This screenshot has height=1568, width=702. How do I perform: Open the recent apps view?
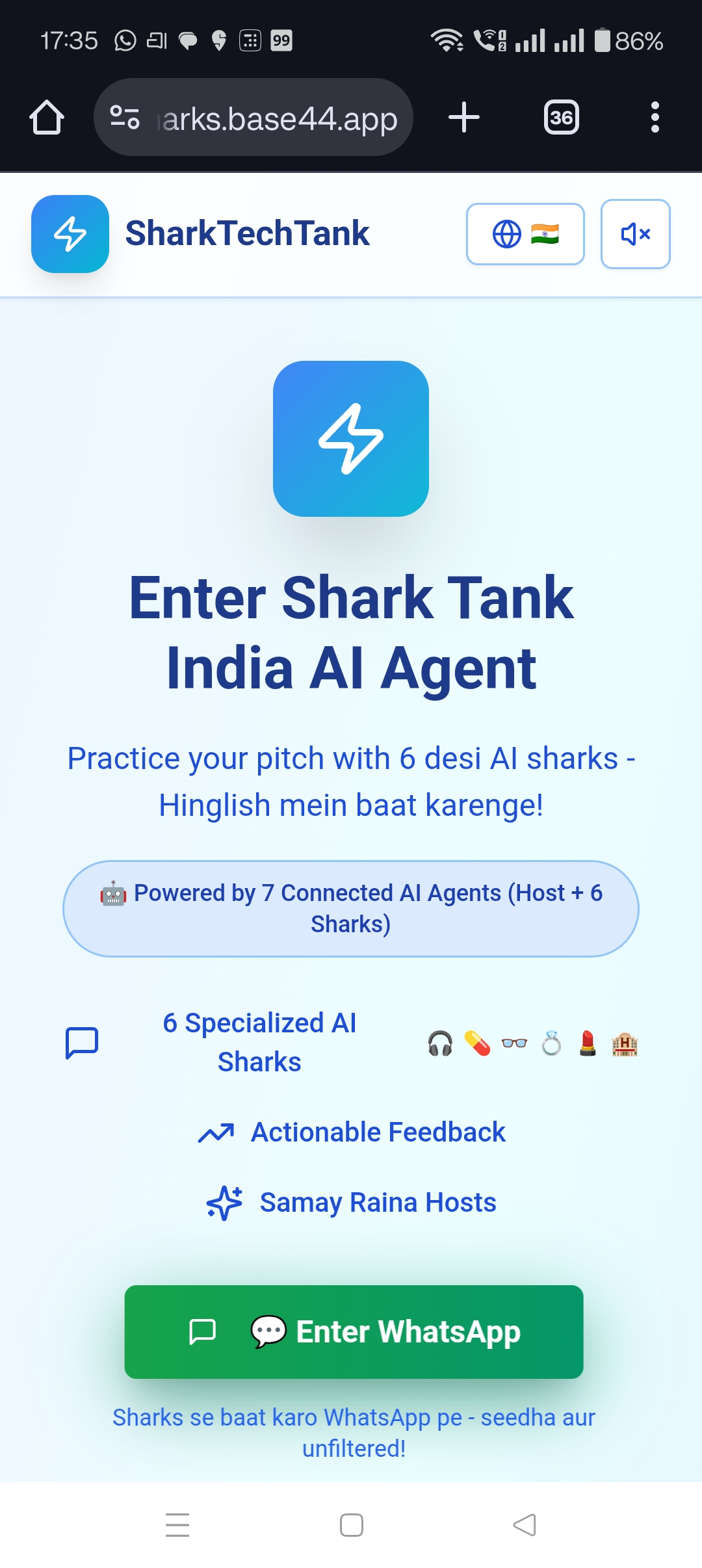177,1524
